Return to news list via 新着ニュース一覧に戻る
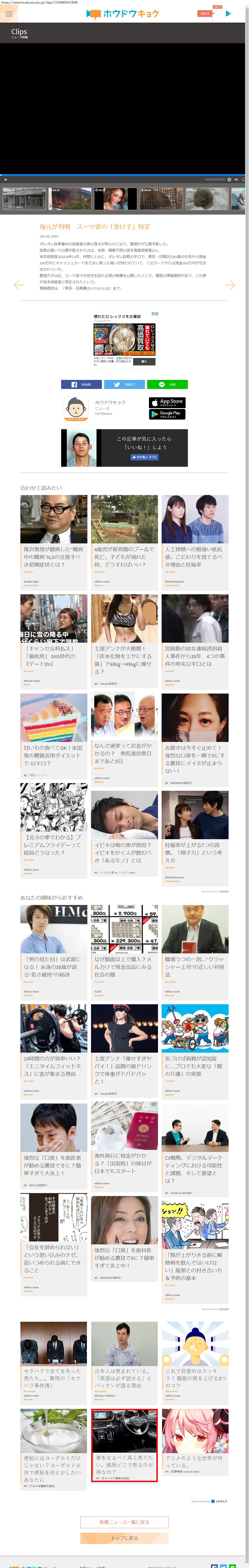This screenshot has width=249, height=1568. 124,1522
